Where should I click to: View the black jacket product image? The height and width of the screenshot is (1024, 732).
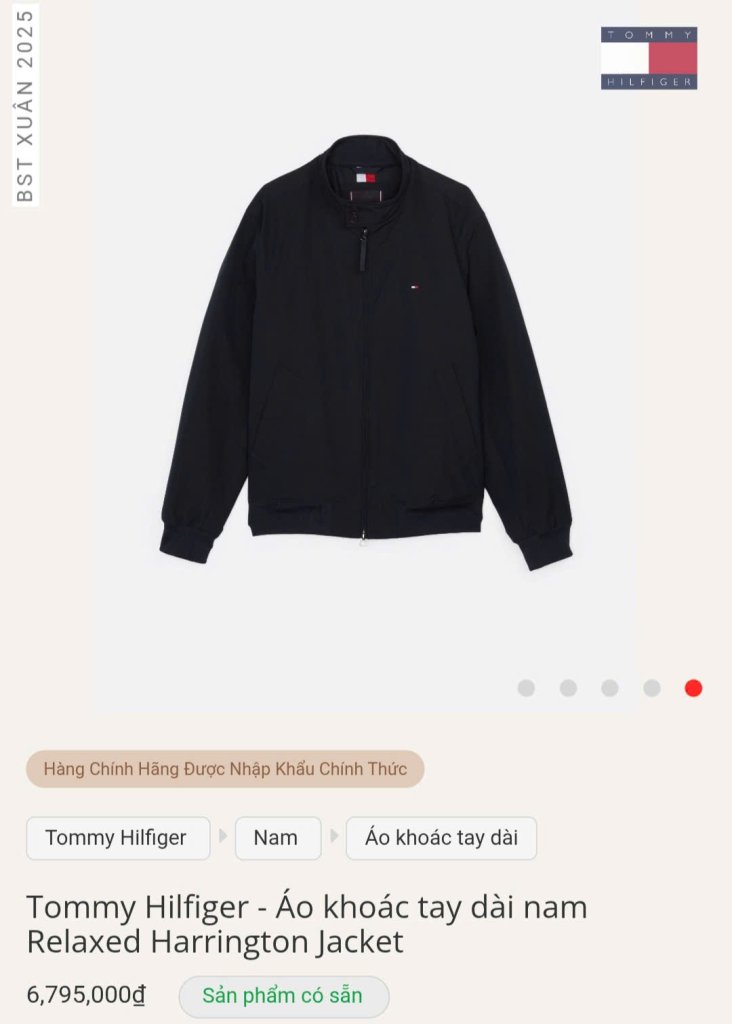click(x=366, y=350)
